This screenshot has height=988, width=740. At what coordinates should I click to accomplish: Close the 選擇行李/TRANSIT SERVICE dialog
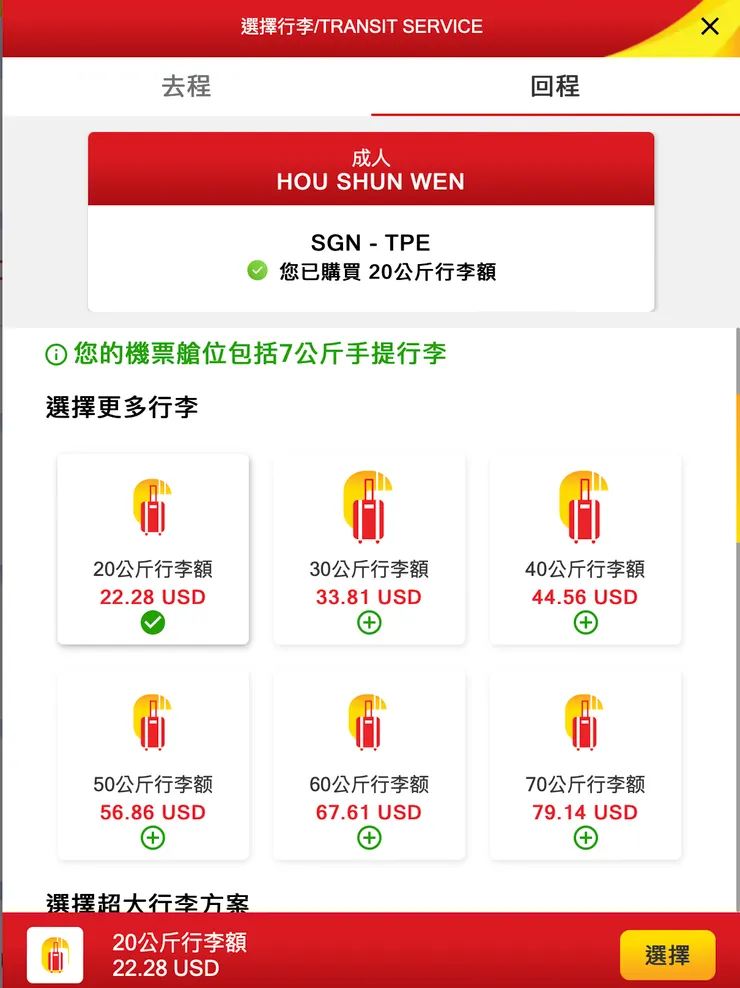click(x=710, y=27)
